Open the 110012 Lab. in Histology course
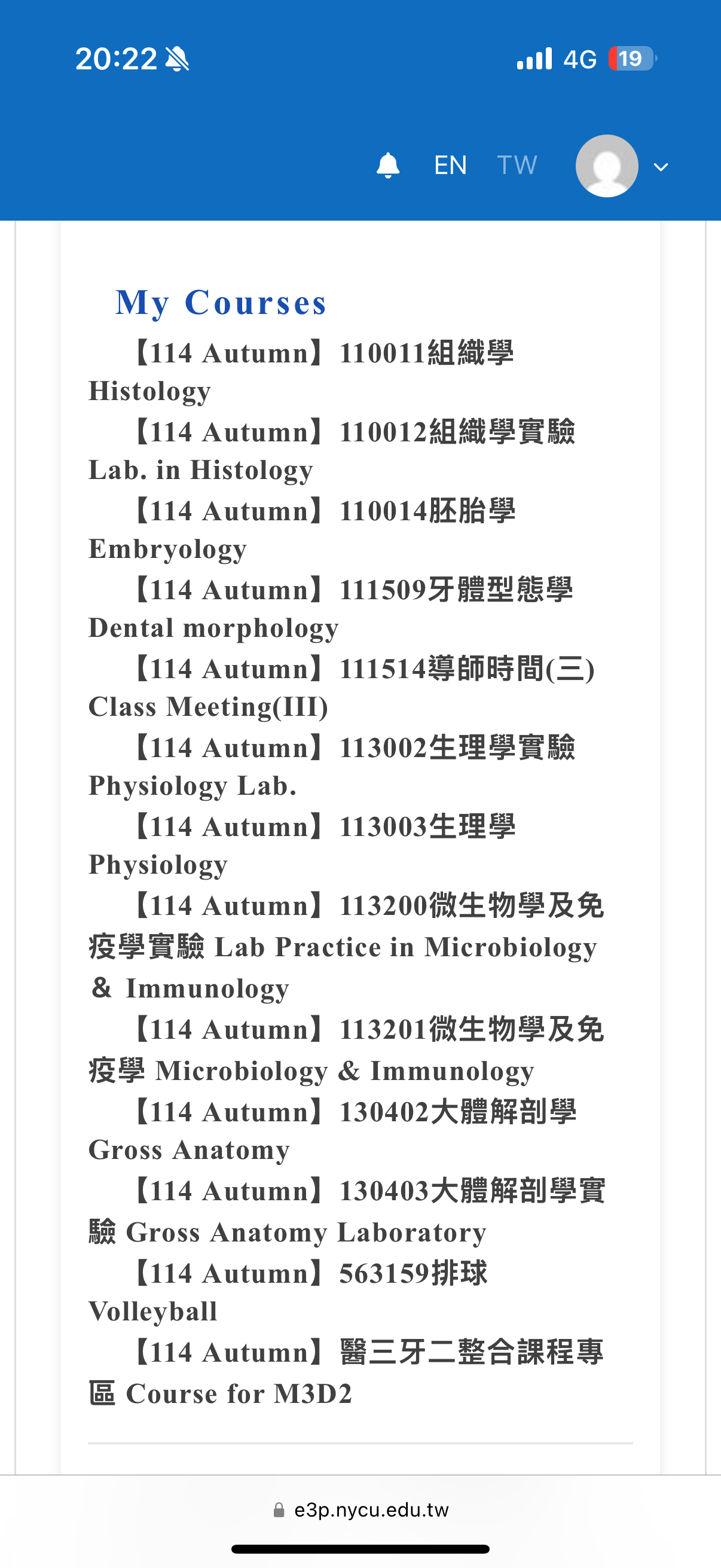The width and height of the screenshot is (721, 1568). pos(353,433)
